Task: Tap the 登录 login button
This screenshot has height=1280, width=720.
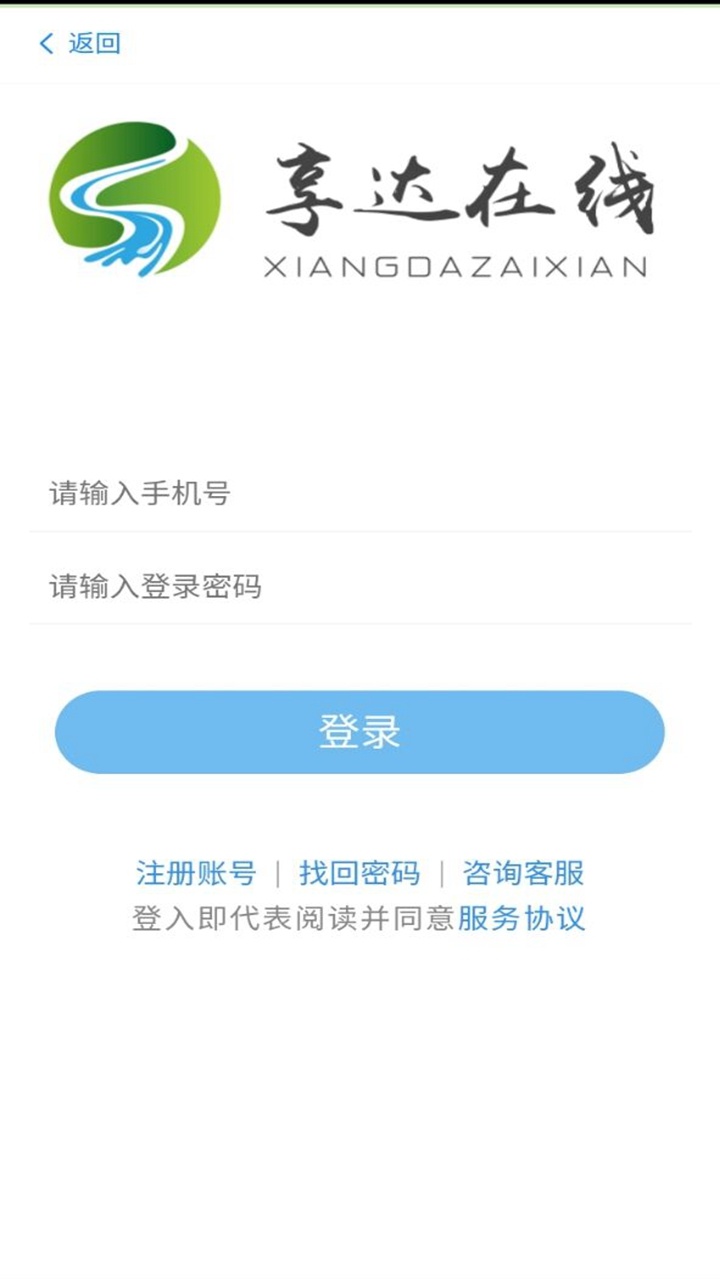Action: click(360, 732)
